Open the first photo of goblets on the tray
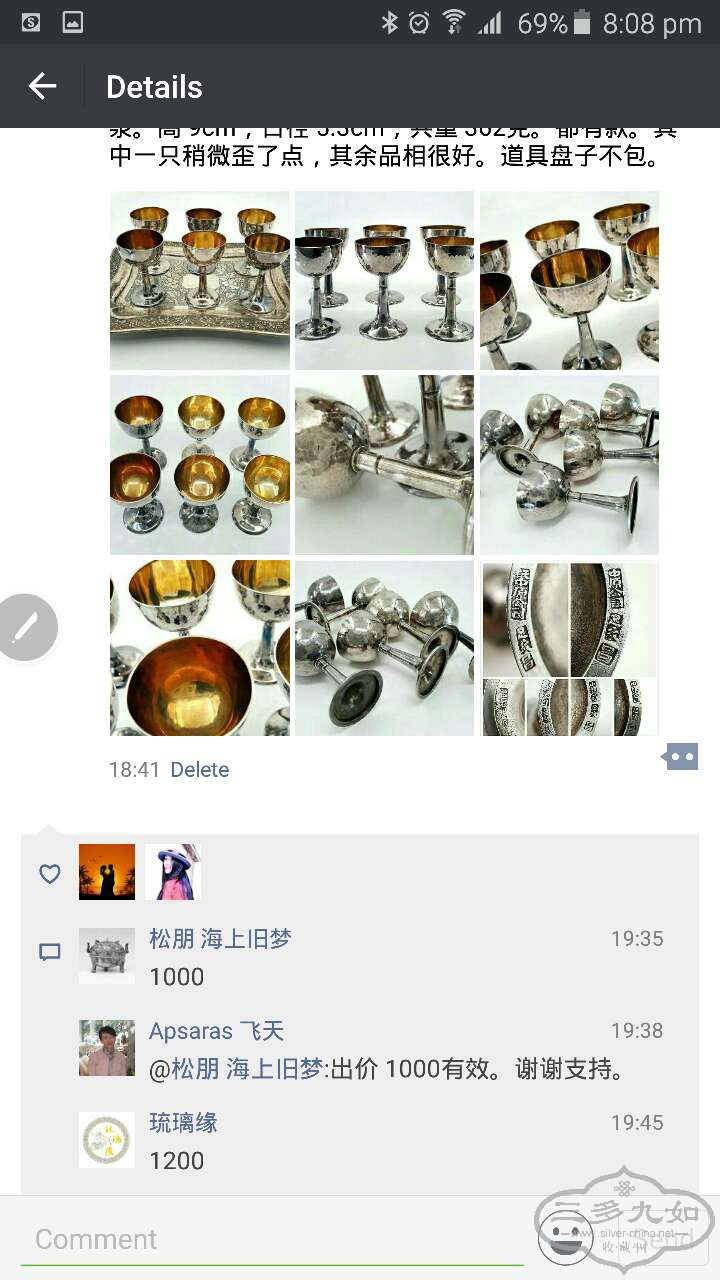720x1280 pixels. pos(200,281)
